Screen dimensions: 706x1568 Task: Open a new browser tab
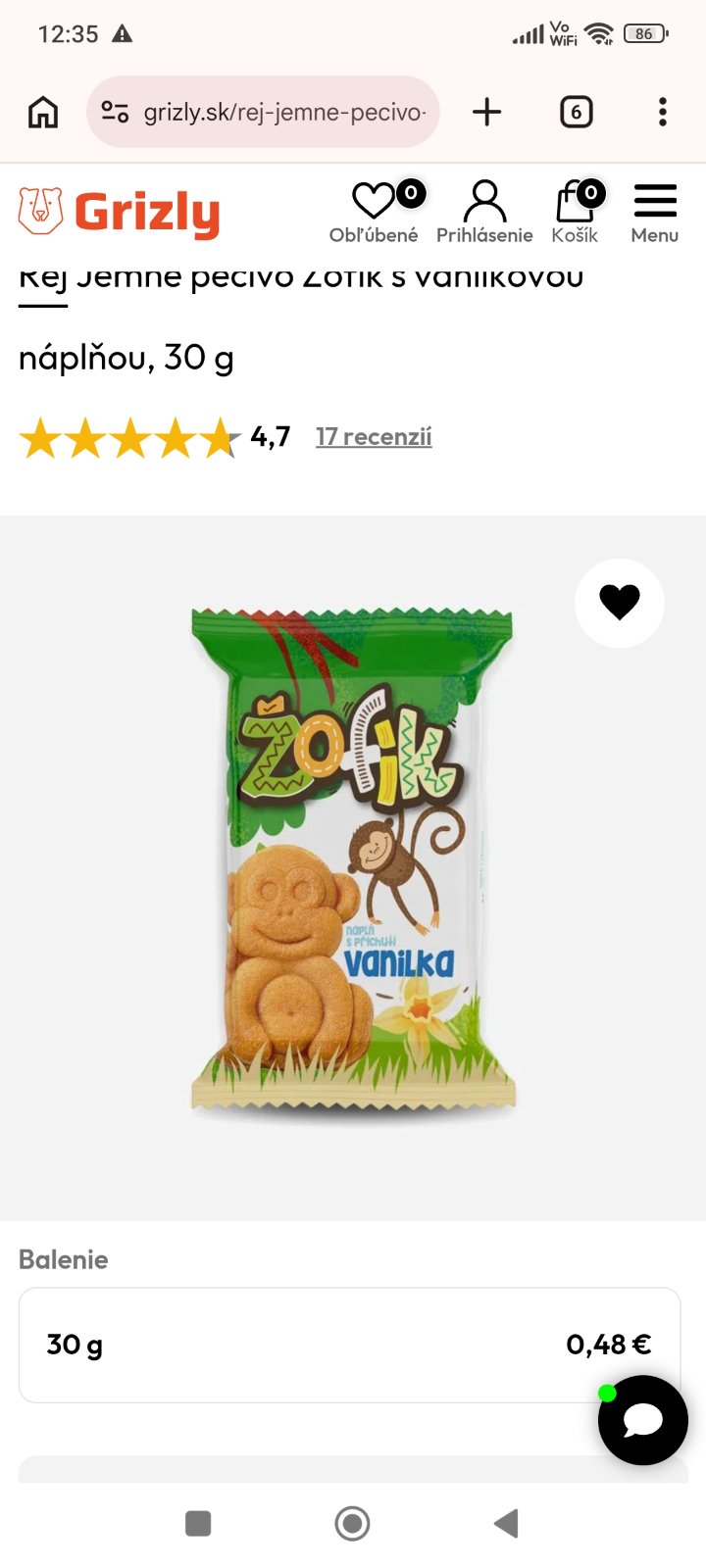(486, 112)
